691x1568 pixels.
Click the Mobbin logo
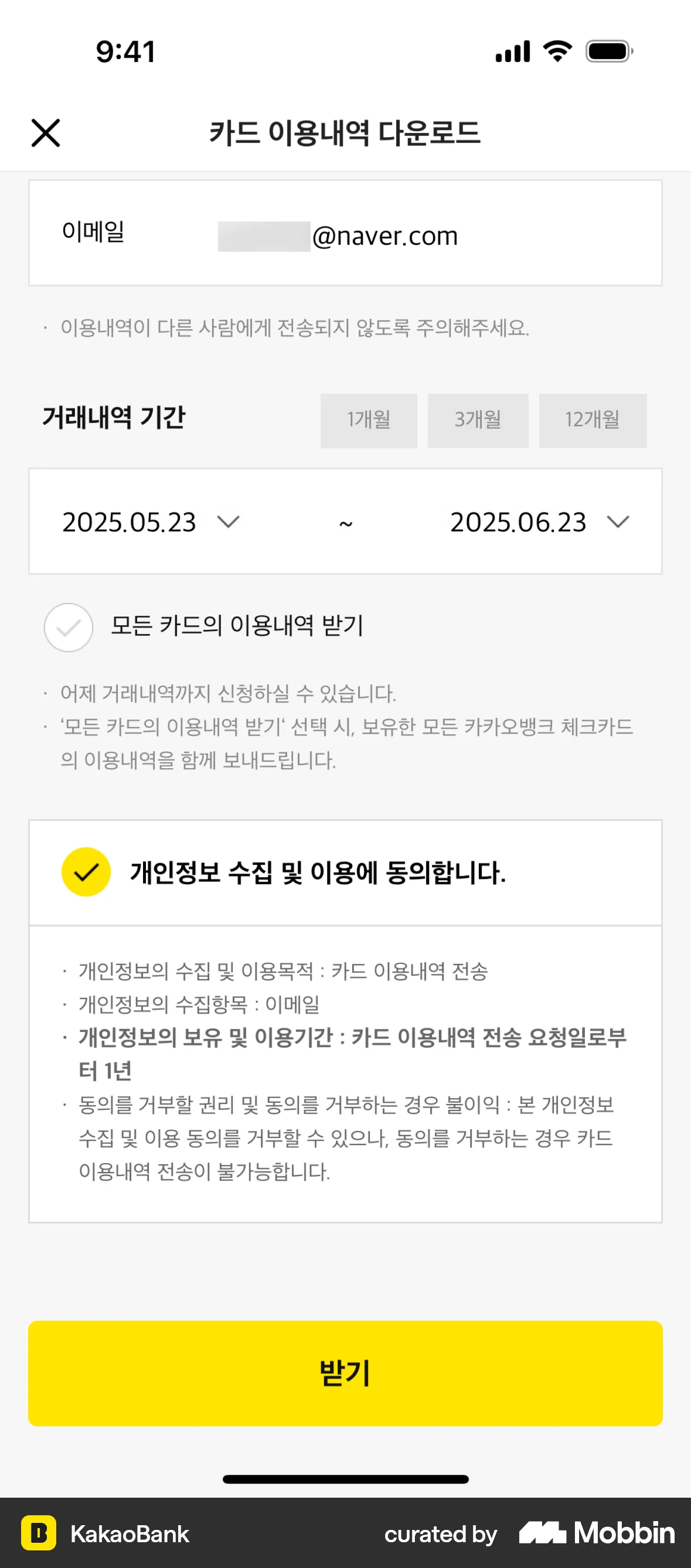[594, 1534]
